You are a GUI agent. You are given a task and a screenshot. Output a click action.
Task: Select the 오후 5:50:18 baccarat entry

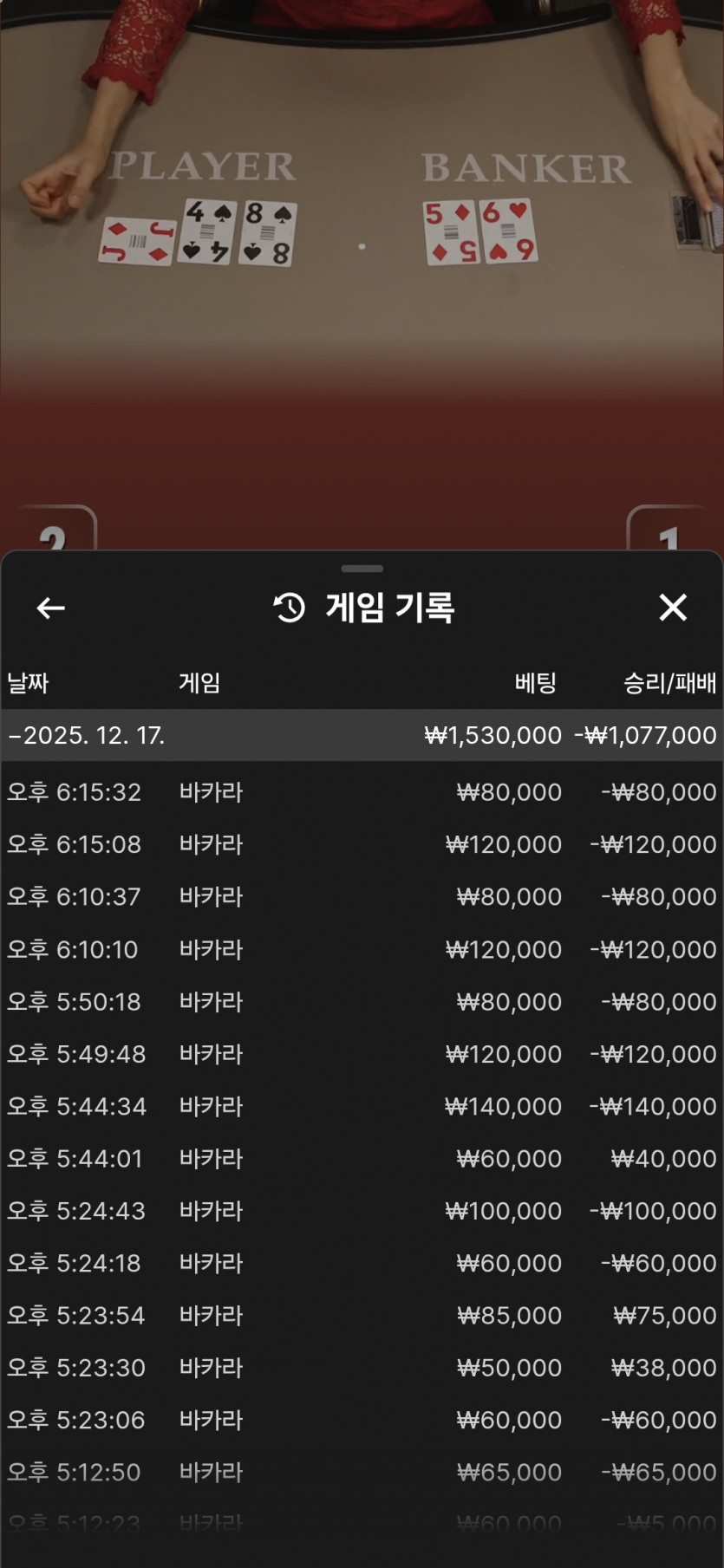[x=362, y=1001]
